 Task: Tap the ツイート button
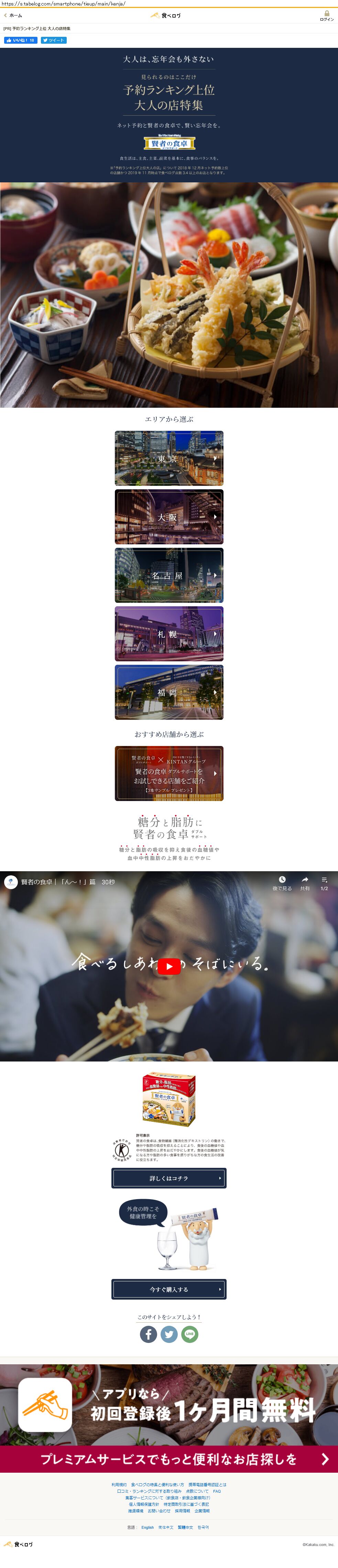point(54,40)
